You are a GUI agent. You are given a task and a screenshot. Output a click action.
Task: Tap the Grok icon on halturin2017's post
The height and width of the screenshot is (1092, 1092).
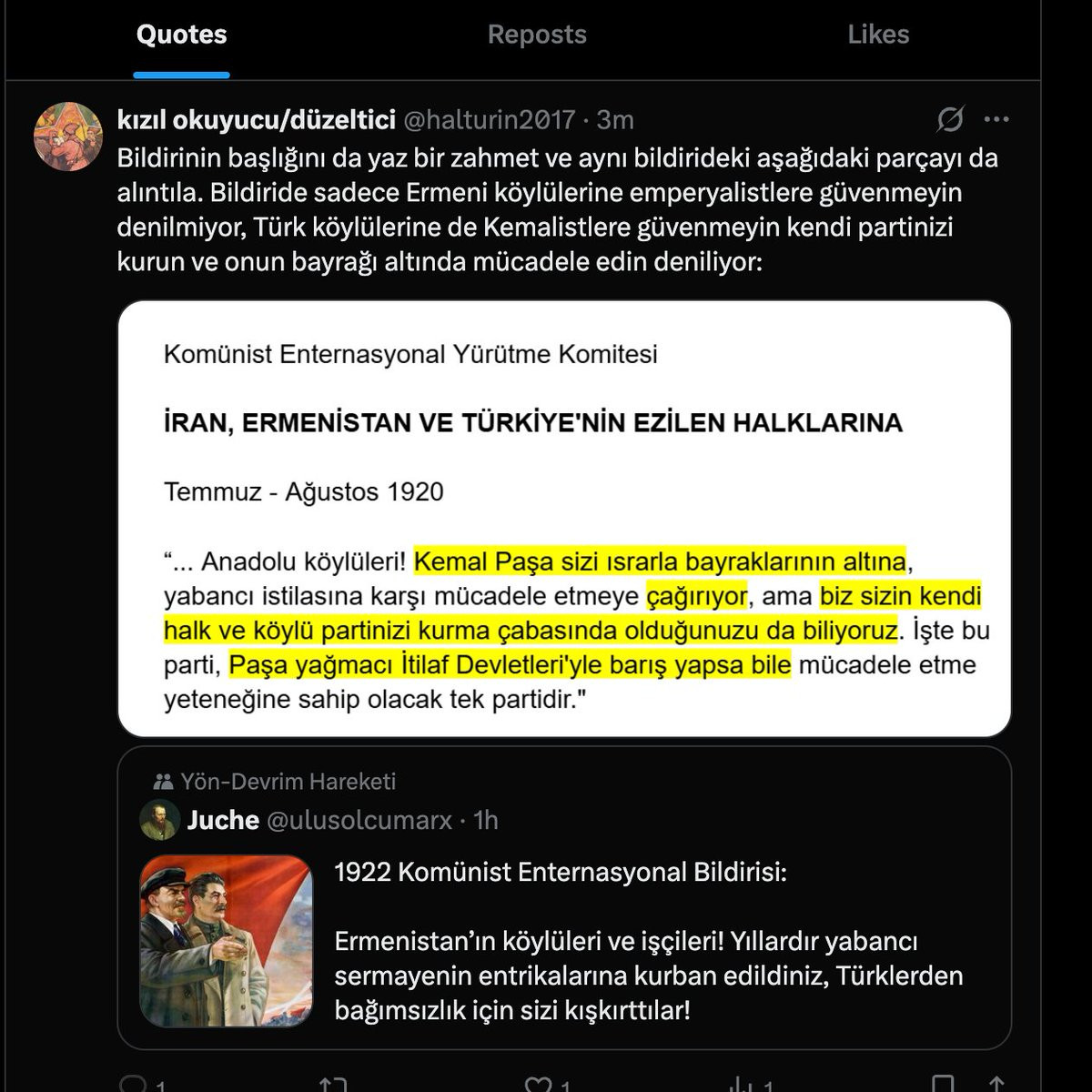coord(950,119)
